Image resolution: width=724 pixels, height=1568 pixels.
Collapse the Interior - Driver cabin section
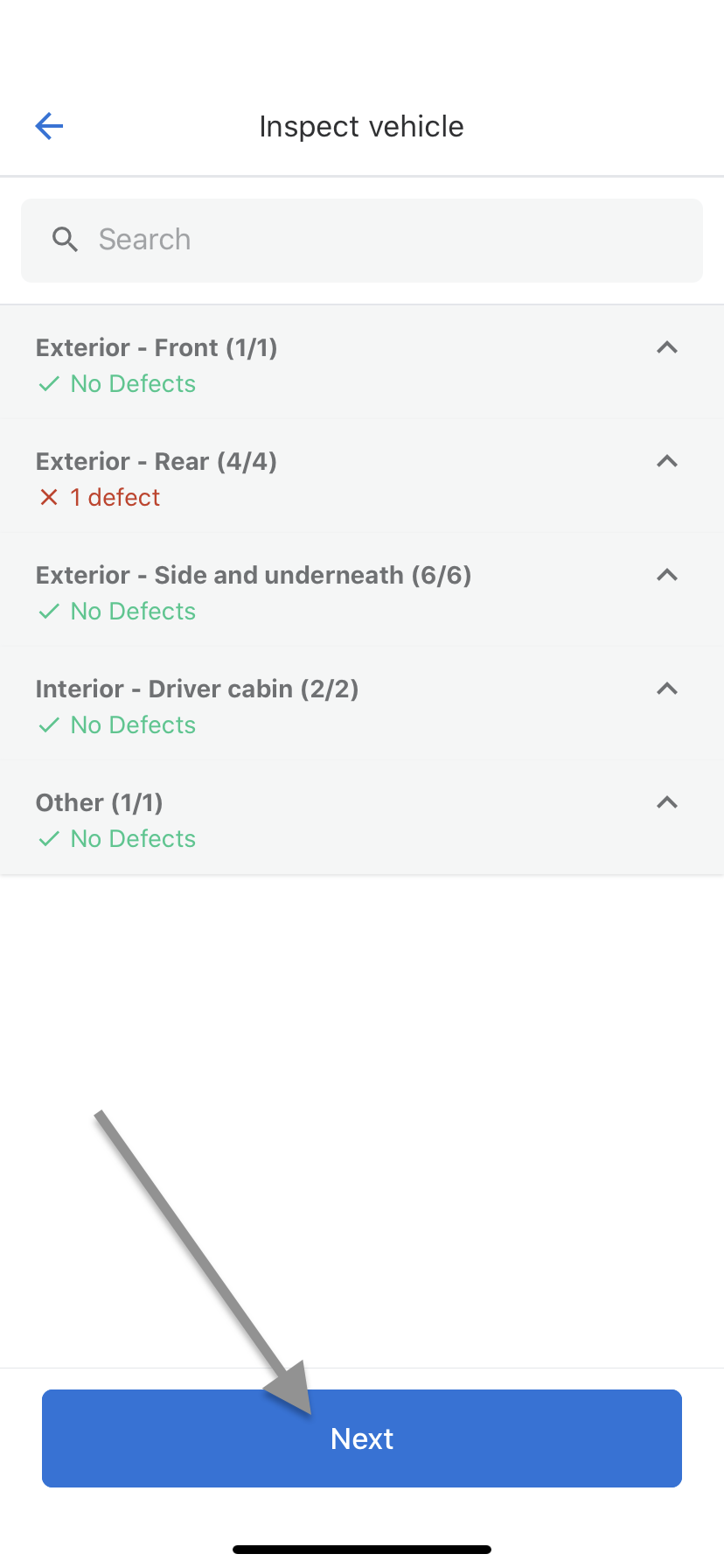(x=667, y=689)
